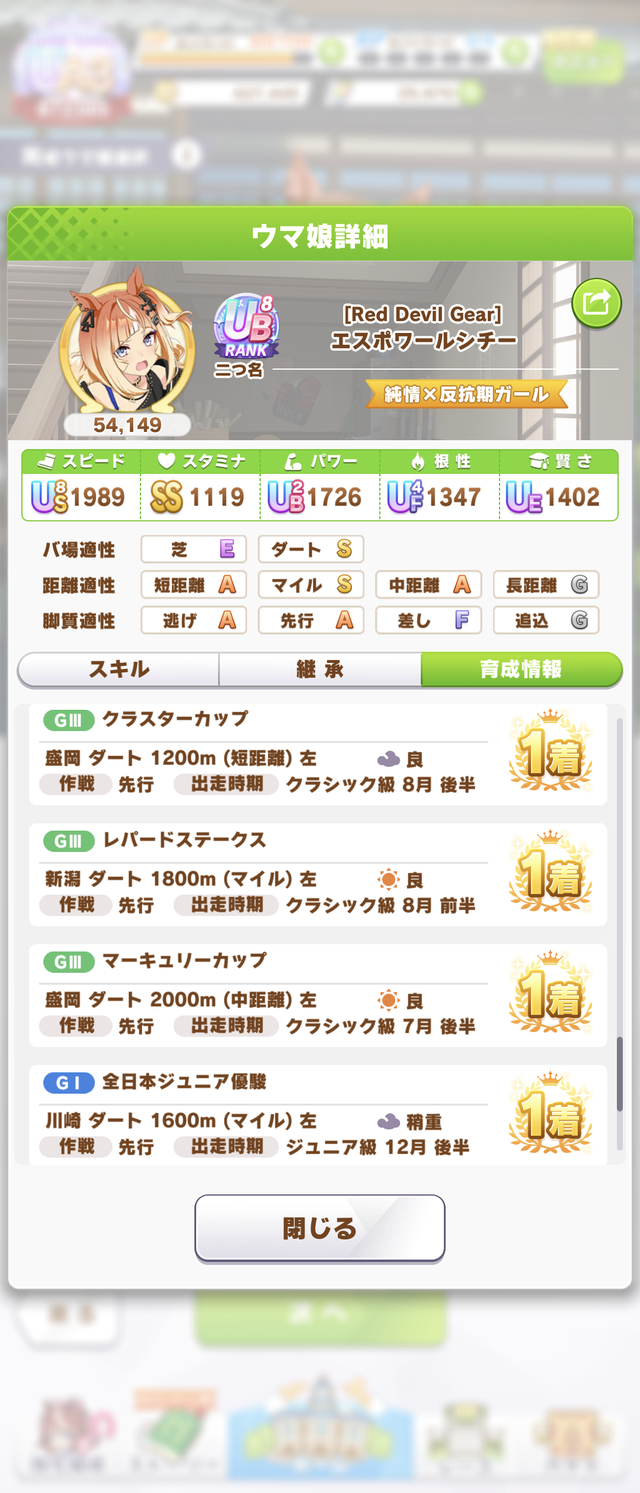Switch to the 継承 tab

click(320, 669)
